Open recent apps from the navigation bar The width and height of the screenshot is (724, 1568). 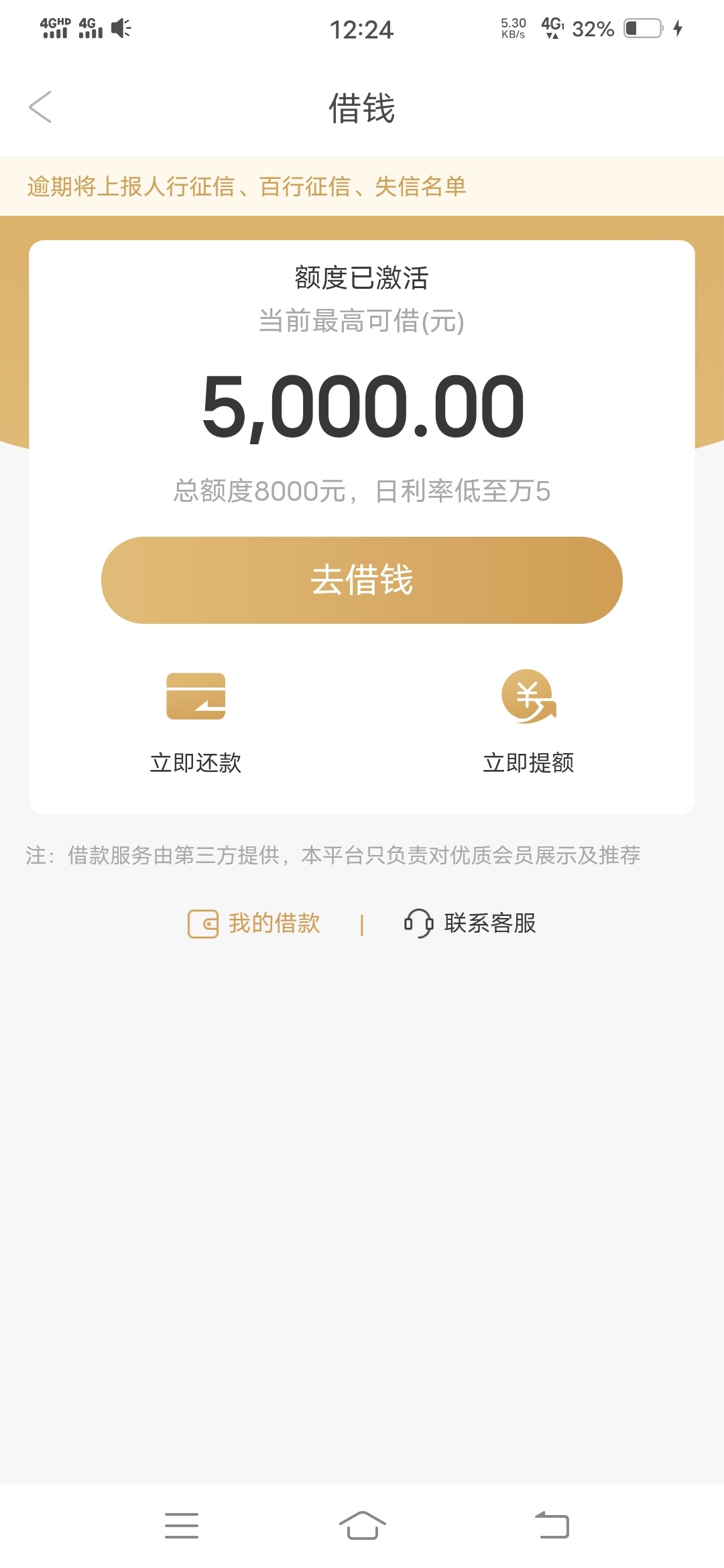182,1525
